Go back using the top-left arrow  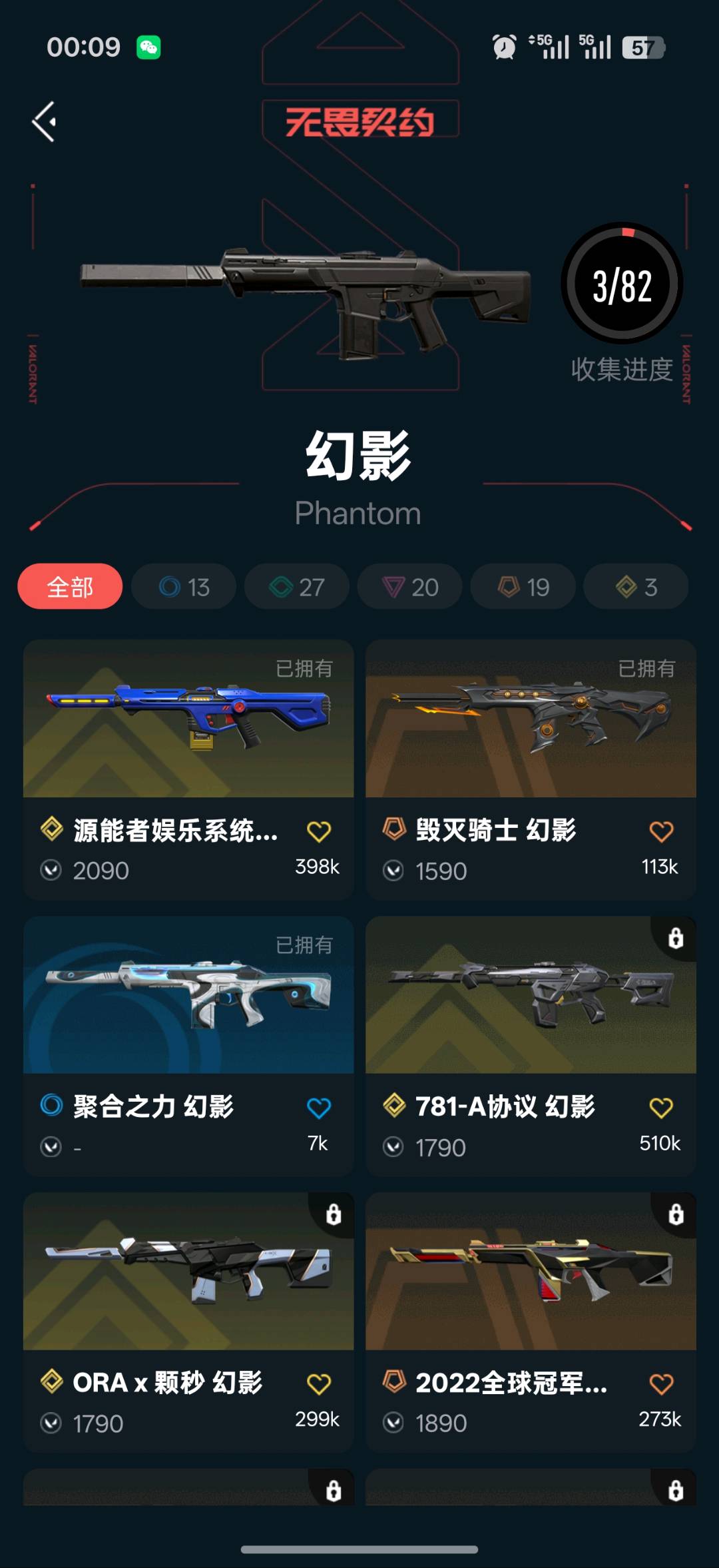pyautogui.click(x=45, y=122)
